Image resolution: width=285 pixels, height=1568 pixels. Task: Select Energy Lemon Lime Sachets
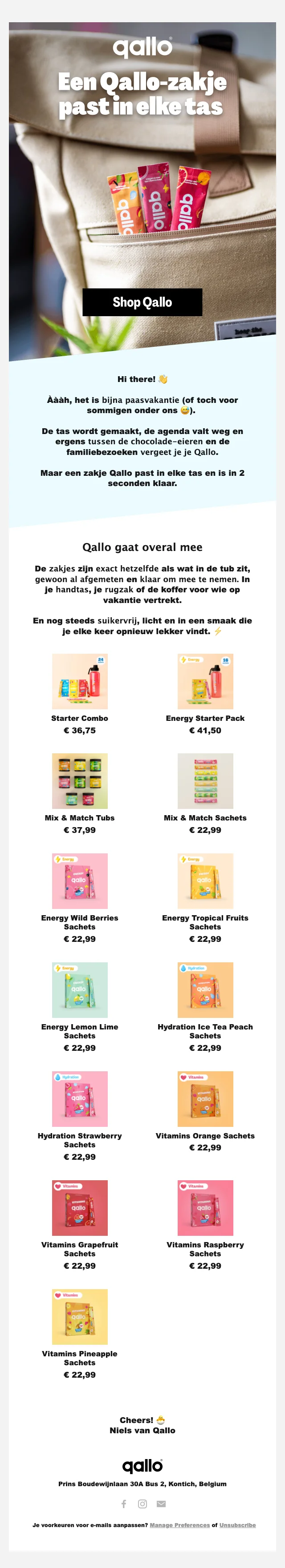point(80,990)
